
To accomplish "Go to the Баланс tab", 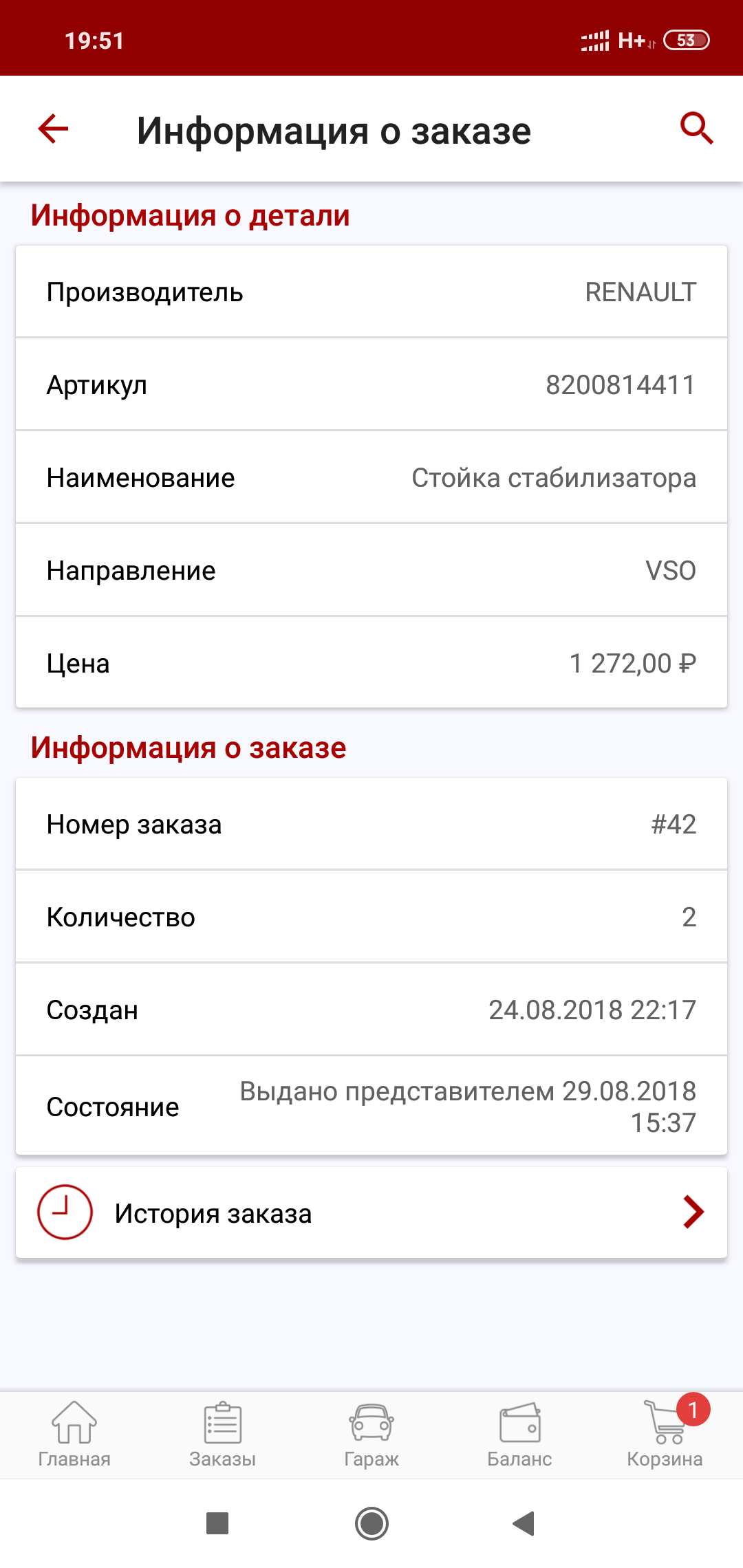I will (519, 1435).
